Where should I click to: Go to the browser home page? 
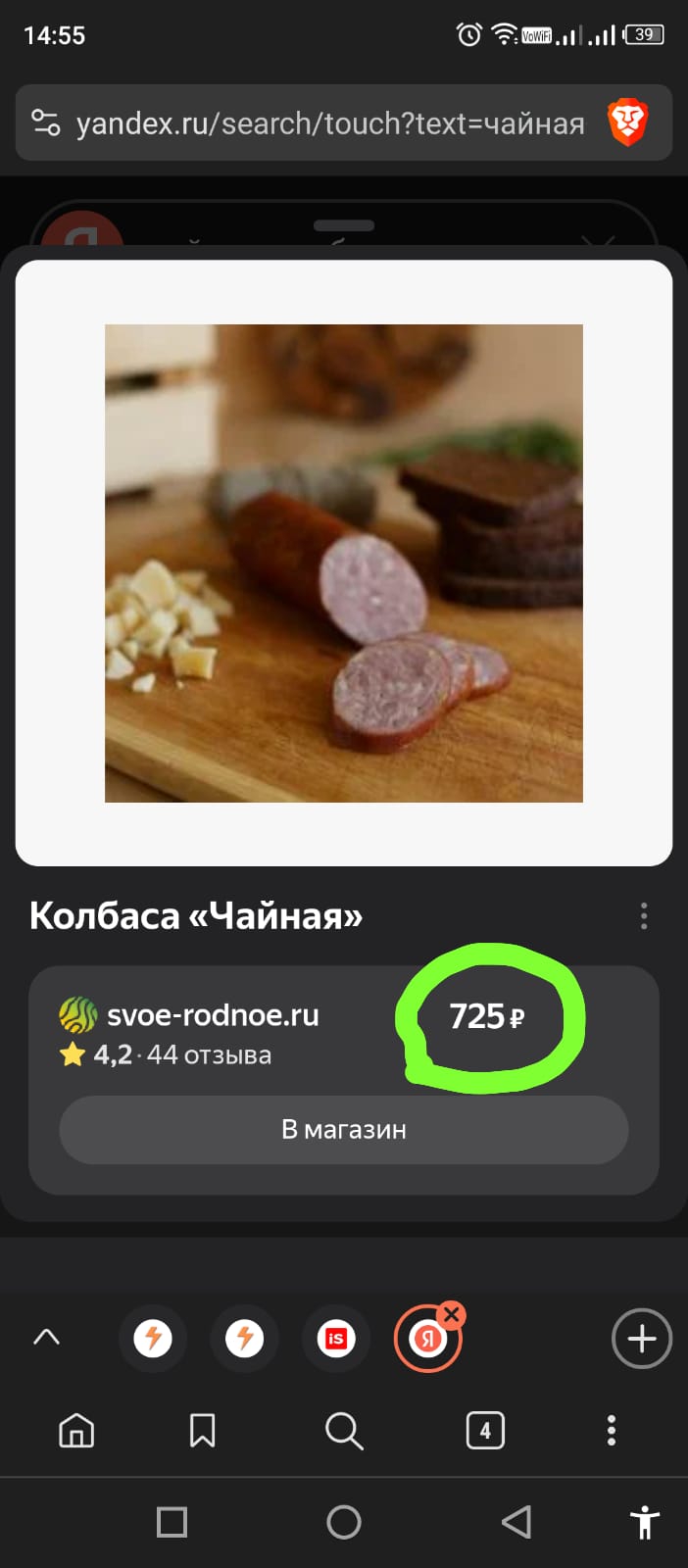coord(76,1431)
